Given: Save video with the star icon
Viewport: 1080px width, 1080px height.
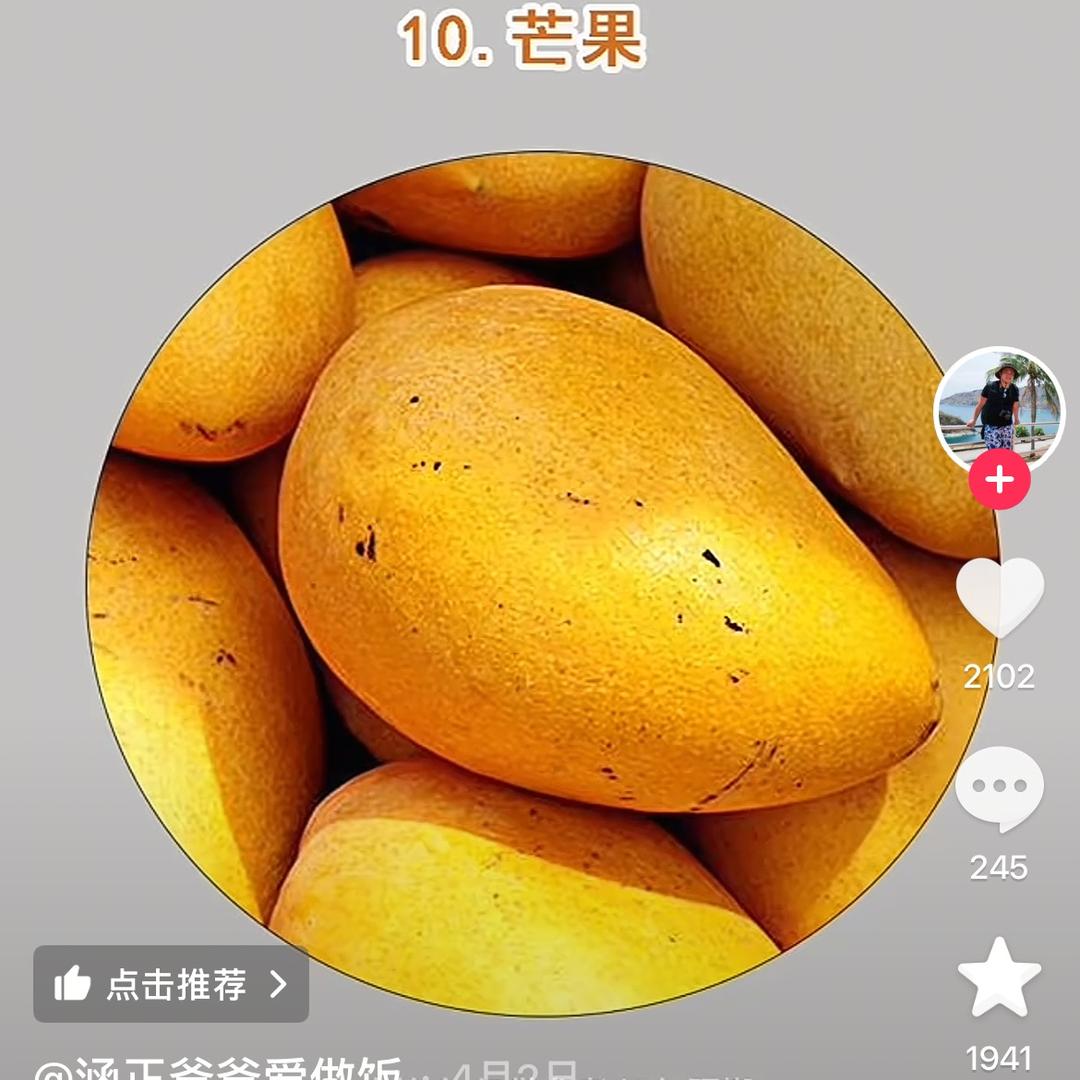Looking at the screenshot, I should tap(999, 977).
